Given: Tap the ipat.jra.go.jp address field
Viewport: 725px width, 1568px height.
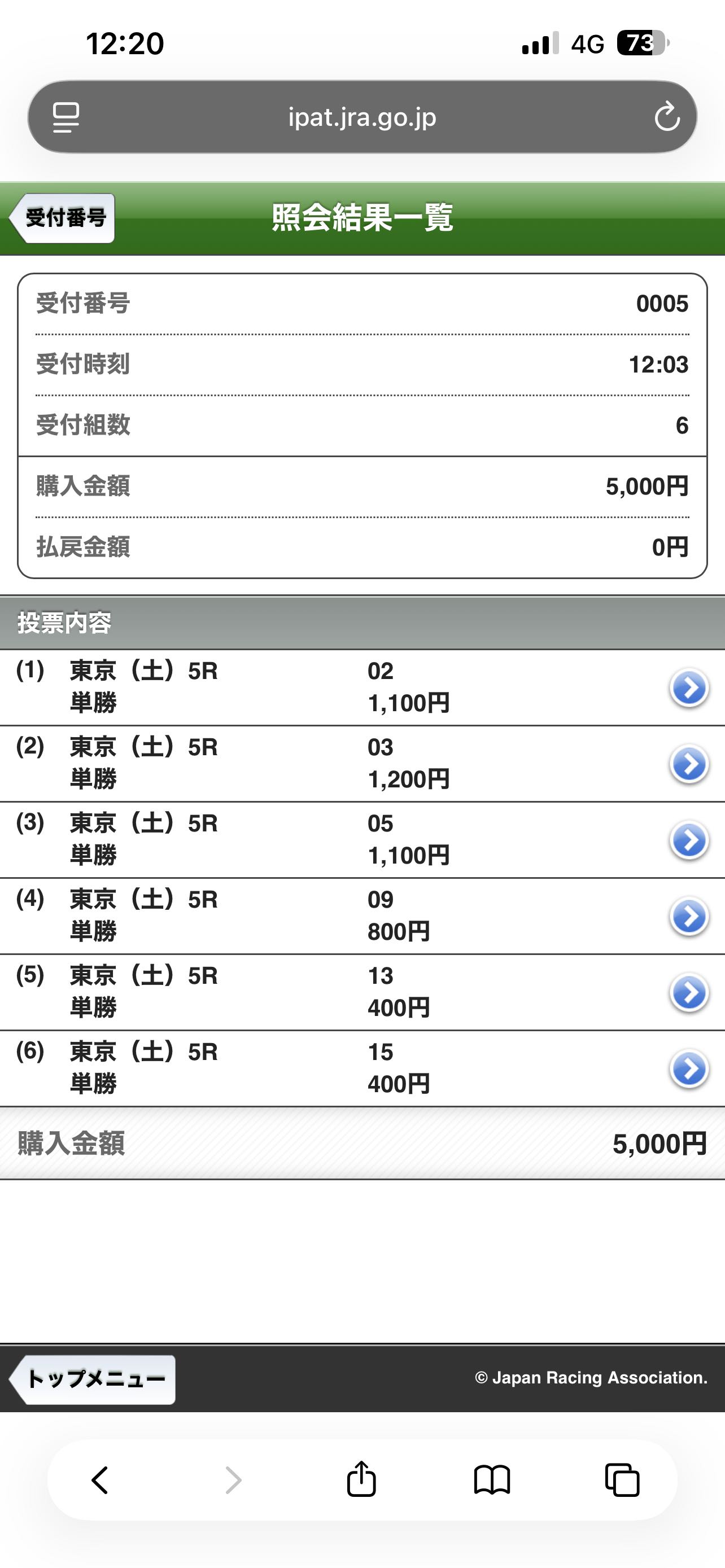Looking at the screenshot, I should [362, 116].
